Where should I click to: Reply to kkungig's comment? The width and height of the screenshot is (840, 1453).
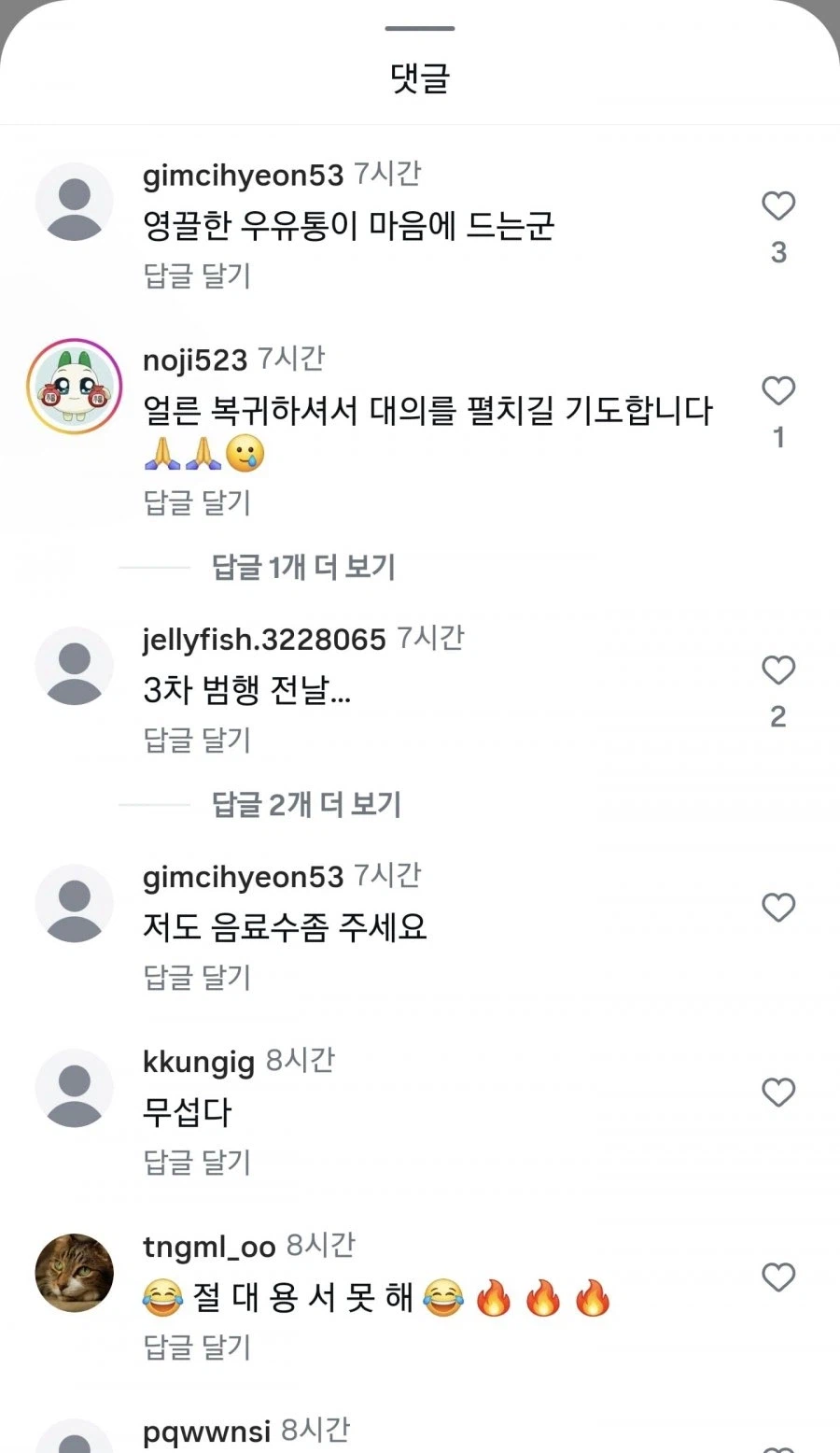(x=197, y=1162)
